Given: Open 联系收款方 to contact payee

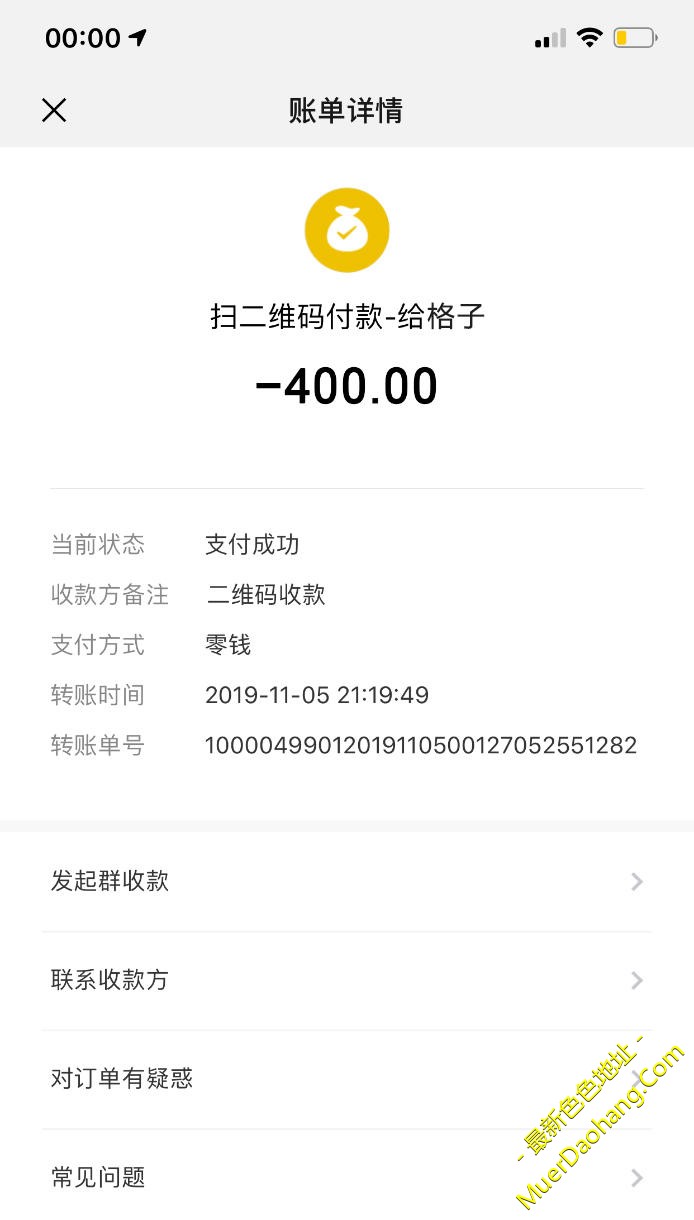Looking at the screenshot, I should pos(347,980).
